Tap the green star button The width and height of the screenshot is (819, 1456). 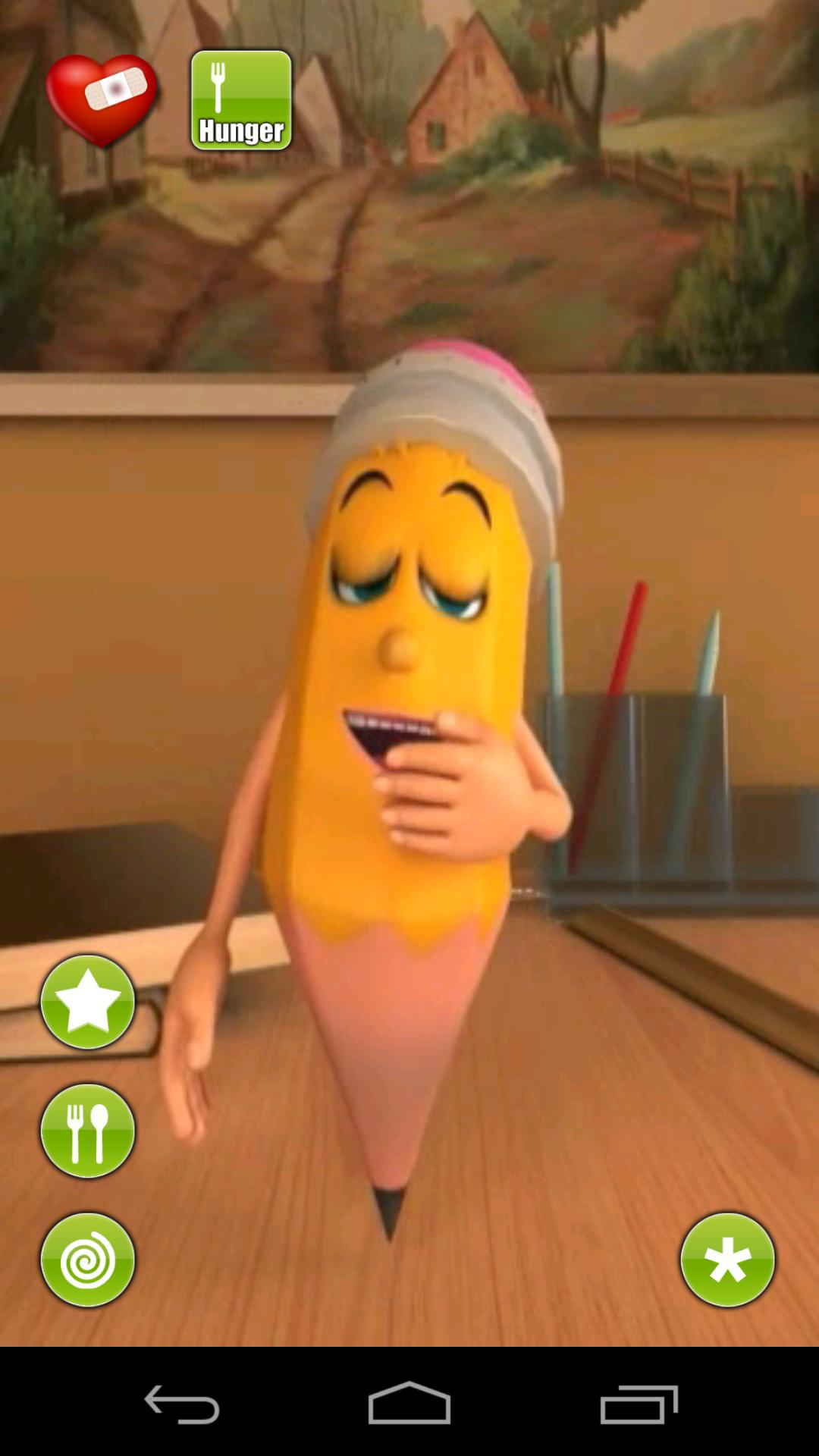coord(88,1002)
